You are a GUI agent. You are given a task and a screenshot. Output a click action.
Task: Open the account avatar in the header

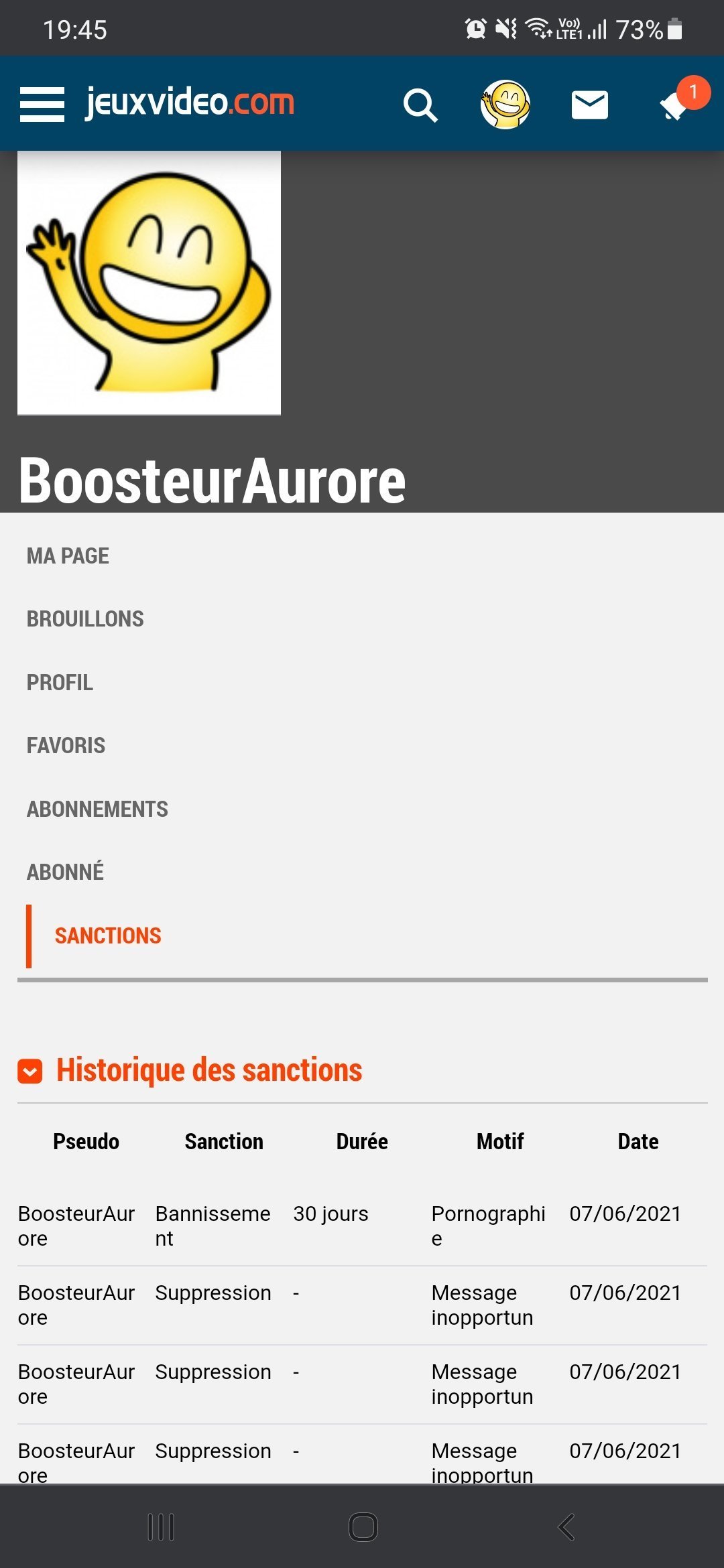(x=505, y=105)
